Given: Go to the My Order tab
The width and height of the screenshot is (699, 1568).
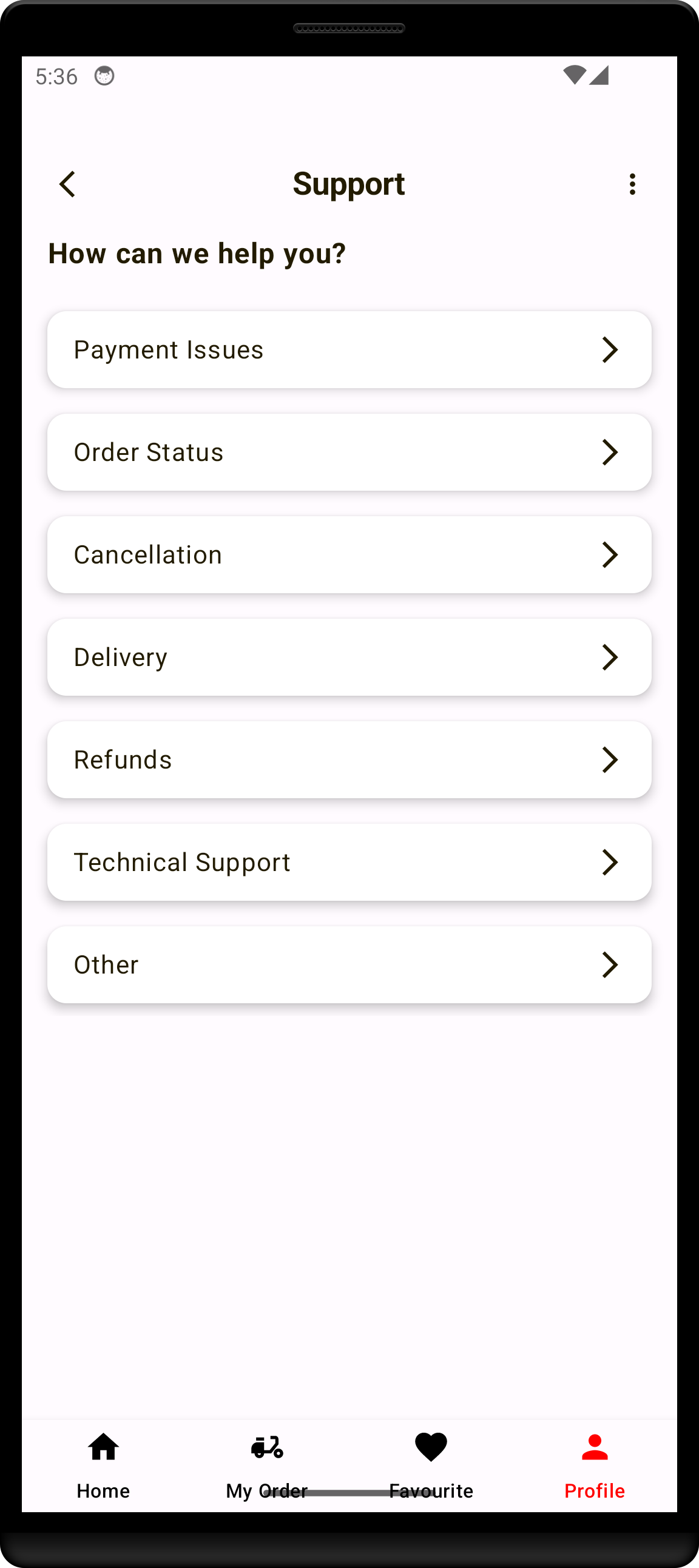Looking at the screenshot, I should coord(267,1464).
